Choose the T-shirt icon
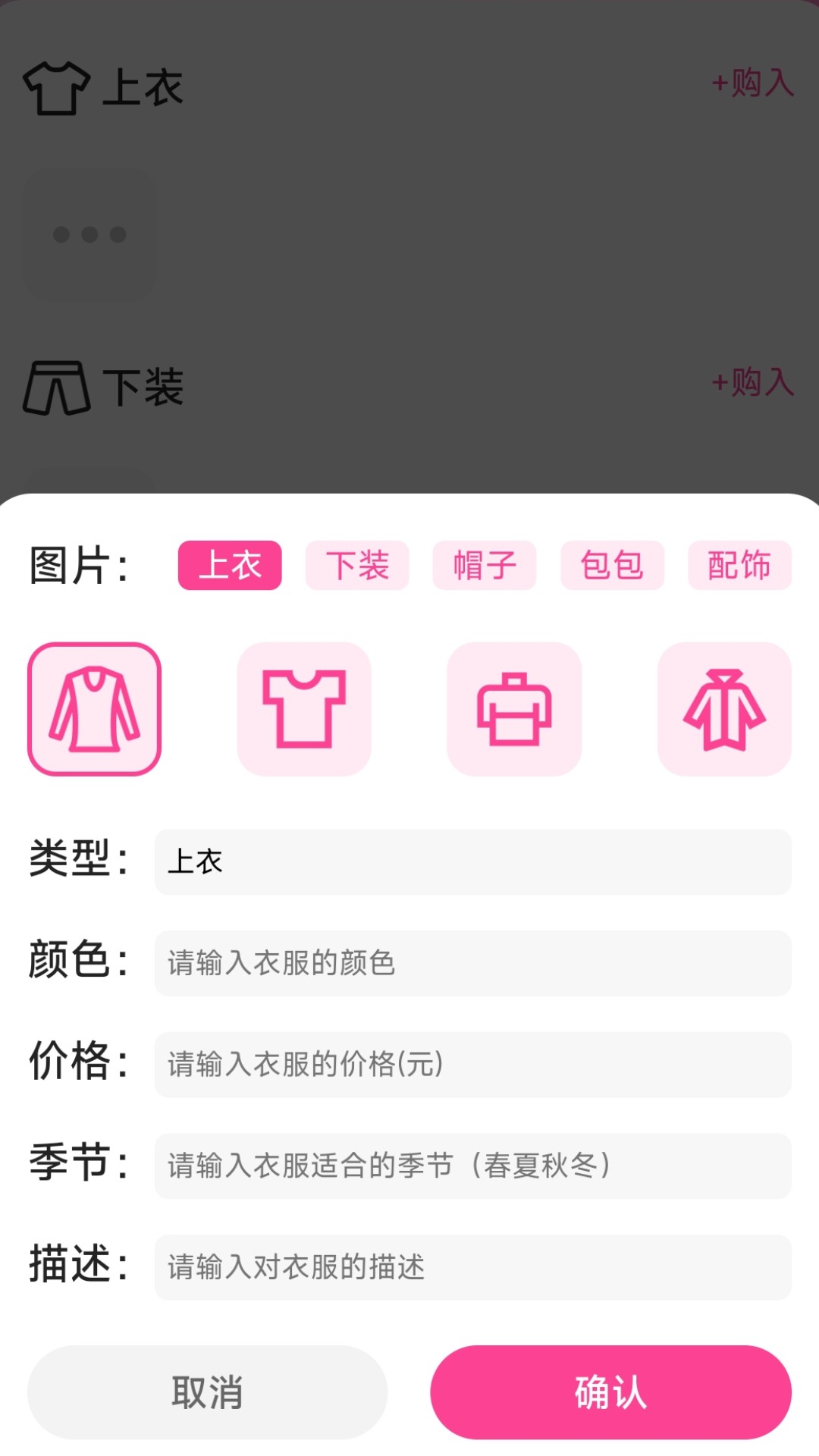The image size is (819, 1456). coord(304,709)
